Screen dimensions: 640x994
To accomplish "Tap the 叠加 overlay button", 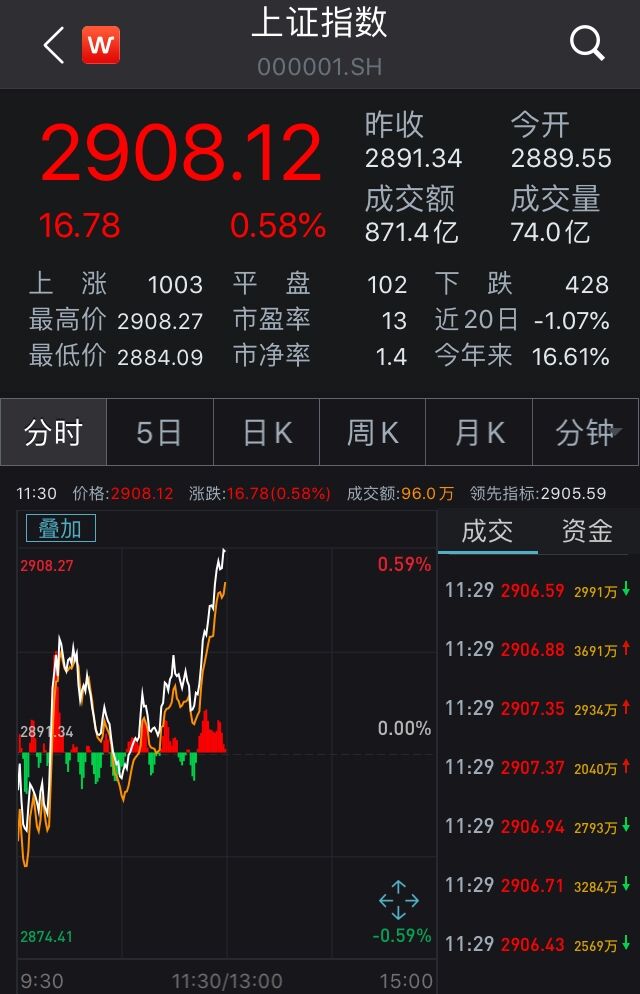I will (x=60, y=529).
